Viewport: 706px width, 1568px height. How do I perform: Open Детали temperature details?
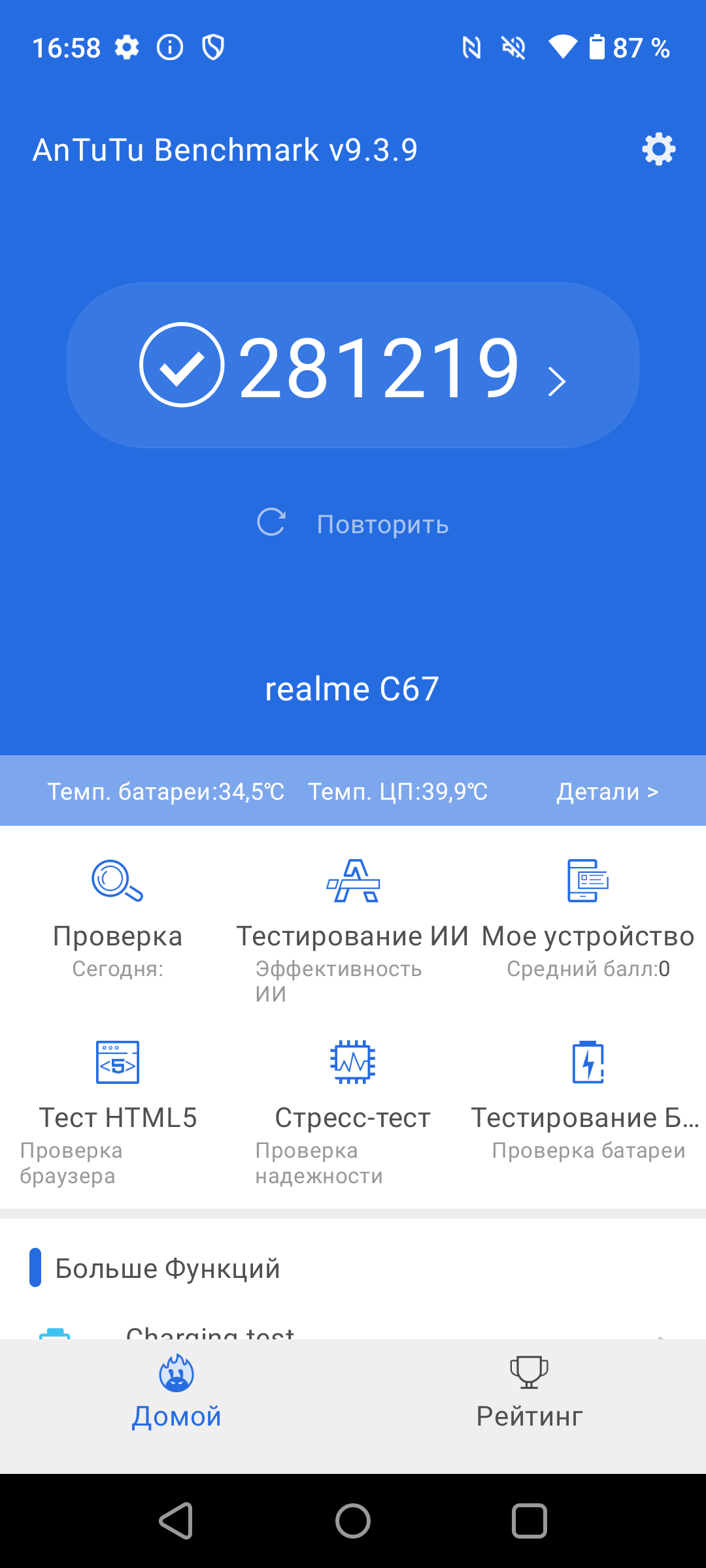(x=607, y=792)
